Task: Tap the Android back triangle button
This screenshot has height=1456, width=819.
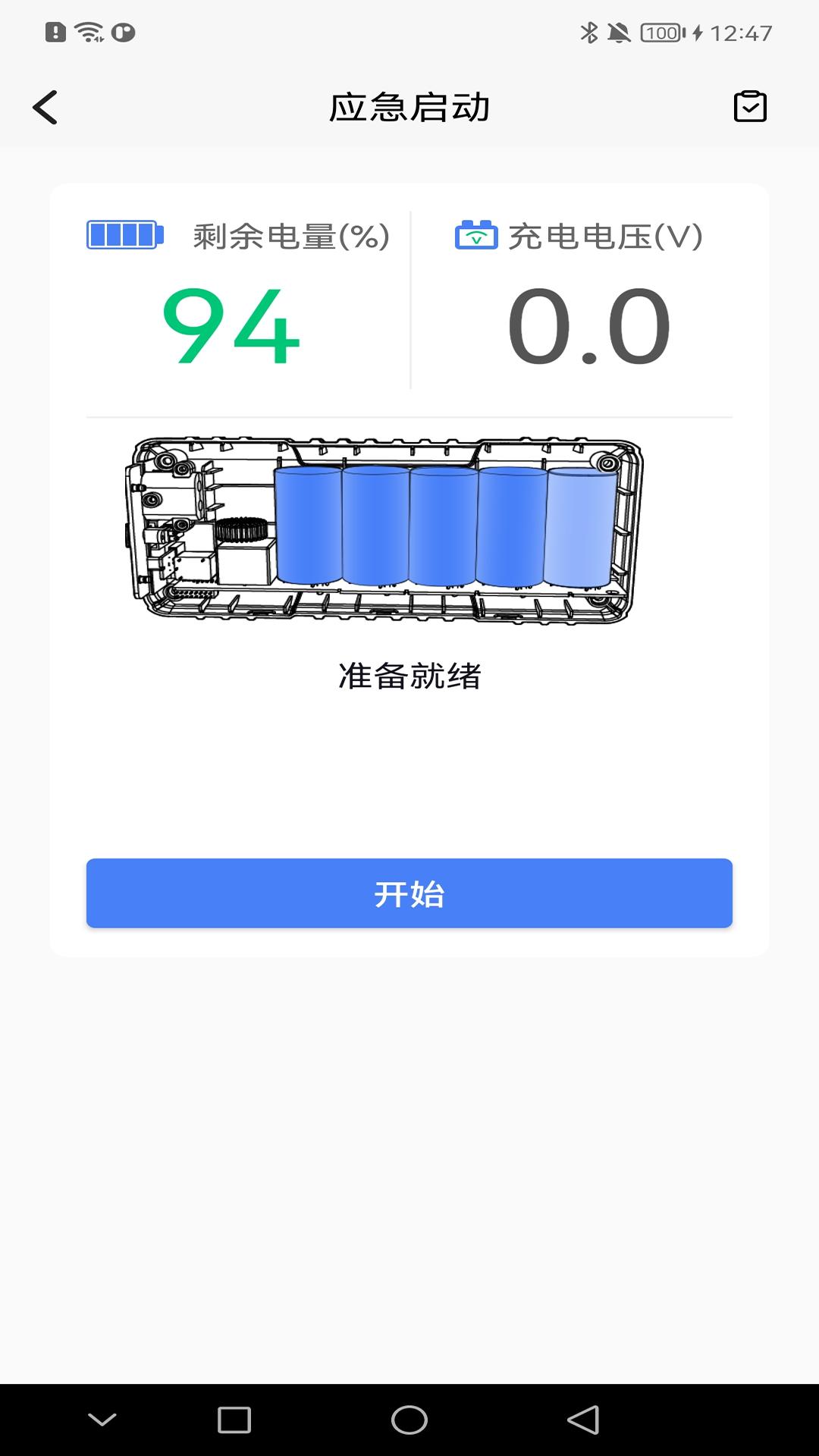Action: (581, 1420)
